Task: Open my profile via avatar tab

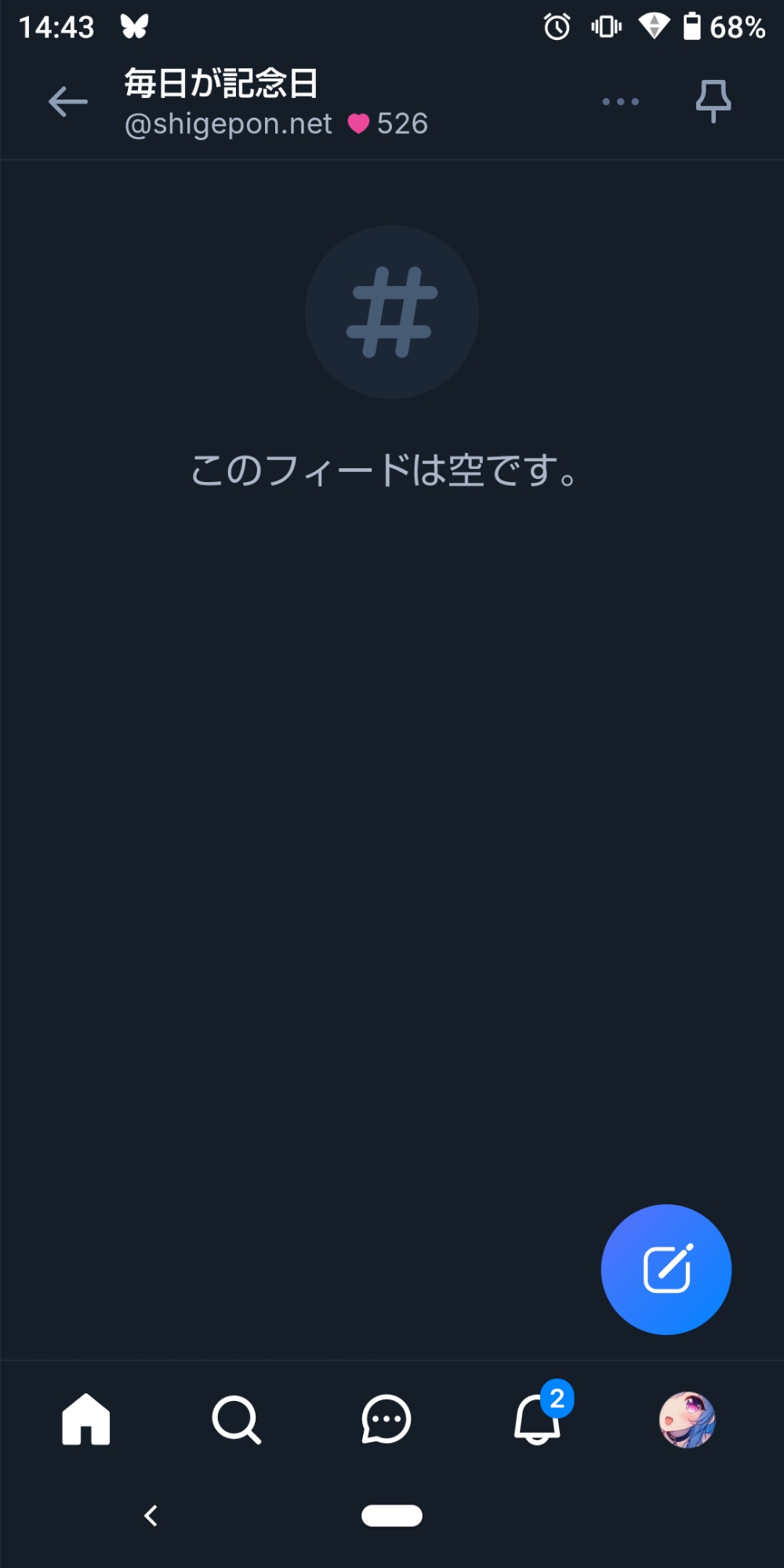Action: click(687, 1419)
